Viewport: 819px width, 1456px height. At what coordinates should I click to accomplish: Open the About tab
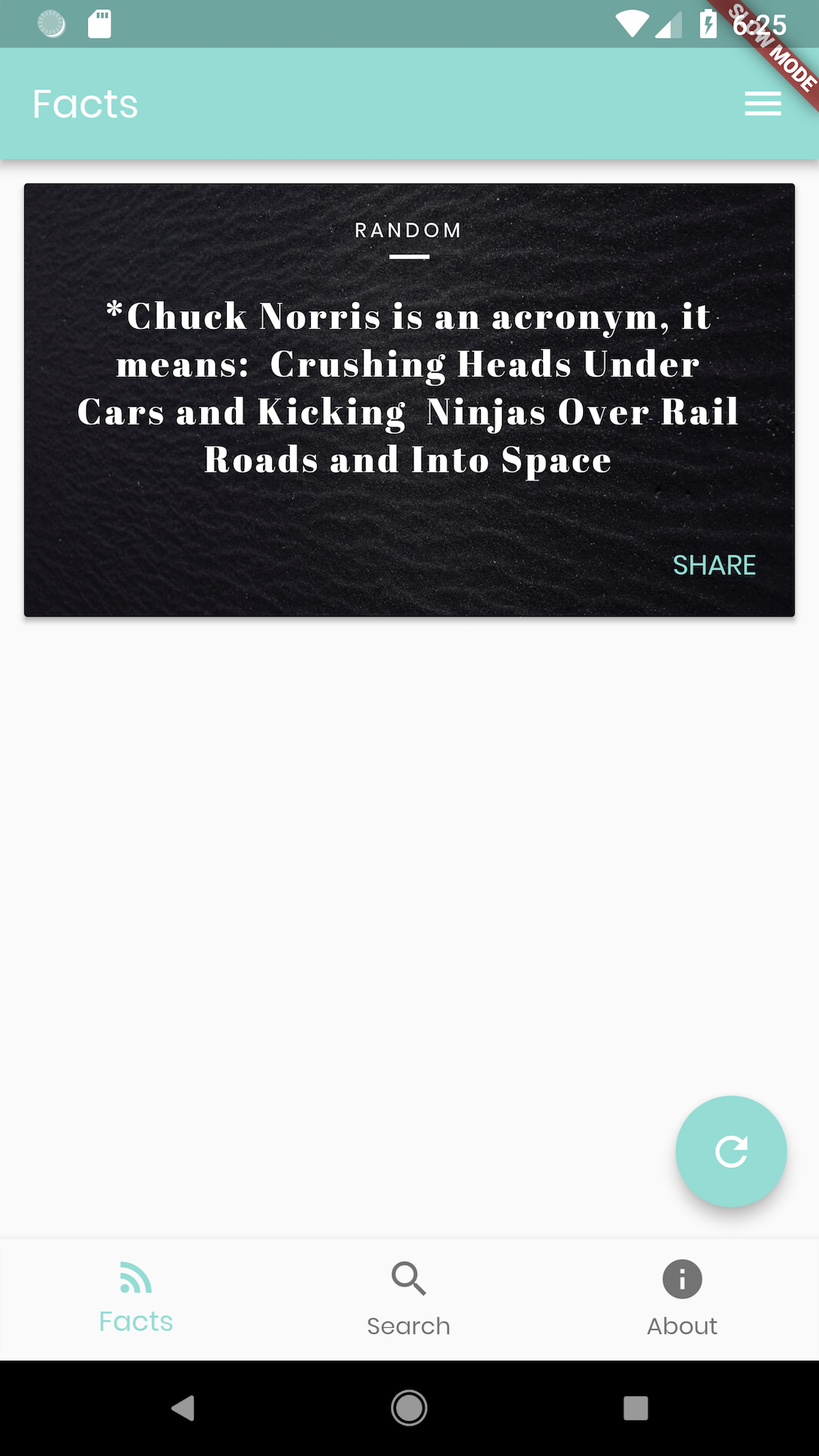pyautogui.click(x=682, y=1298)
